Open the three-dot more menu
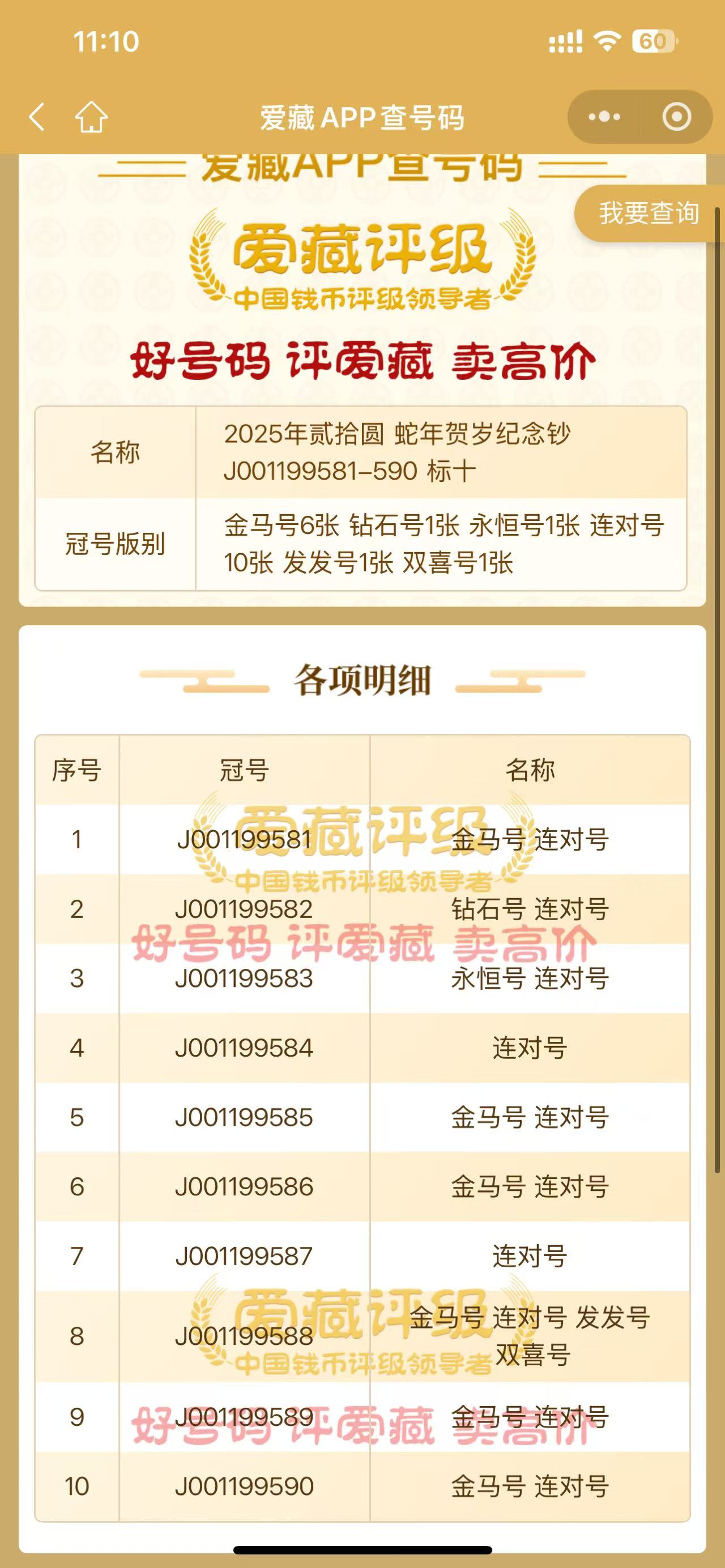Image resolution: width=725 pixels, height=1568 pixels. click(x=604, y=117)
